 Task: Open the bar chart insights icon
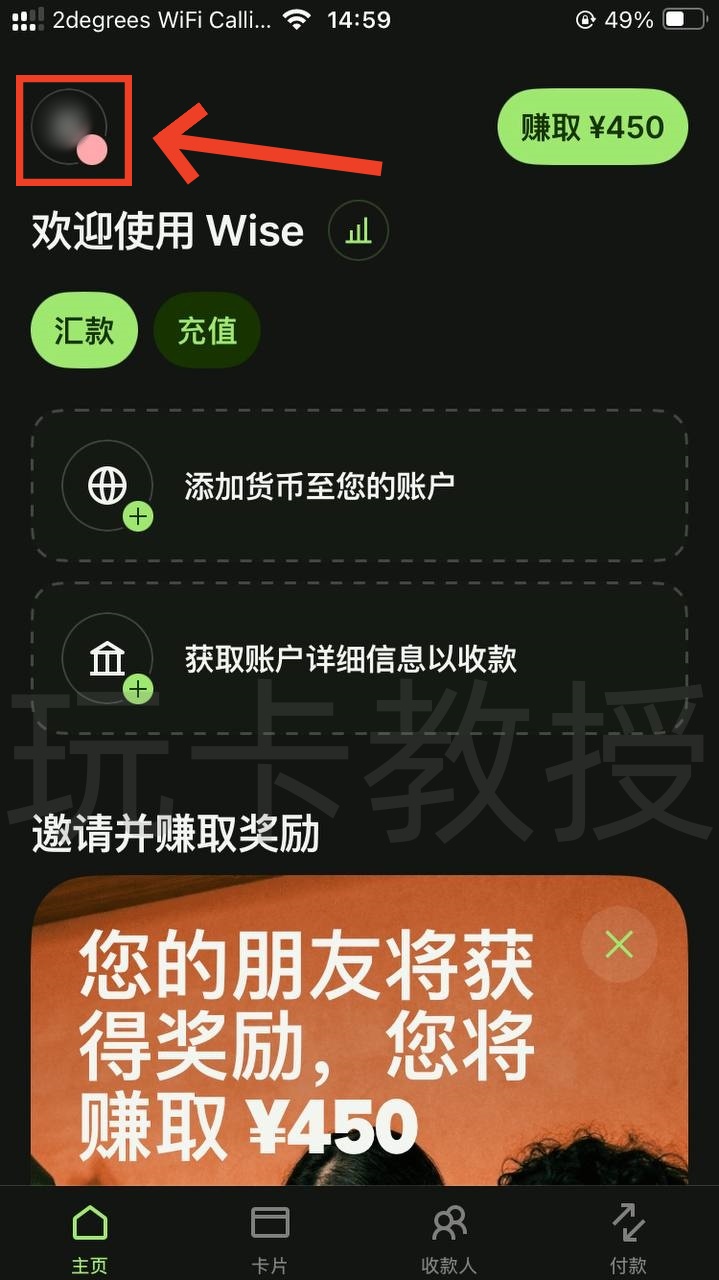[358, 232]
